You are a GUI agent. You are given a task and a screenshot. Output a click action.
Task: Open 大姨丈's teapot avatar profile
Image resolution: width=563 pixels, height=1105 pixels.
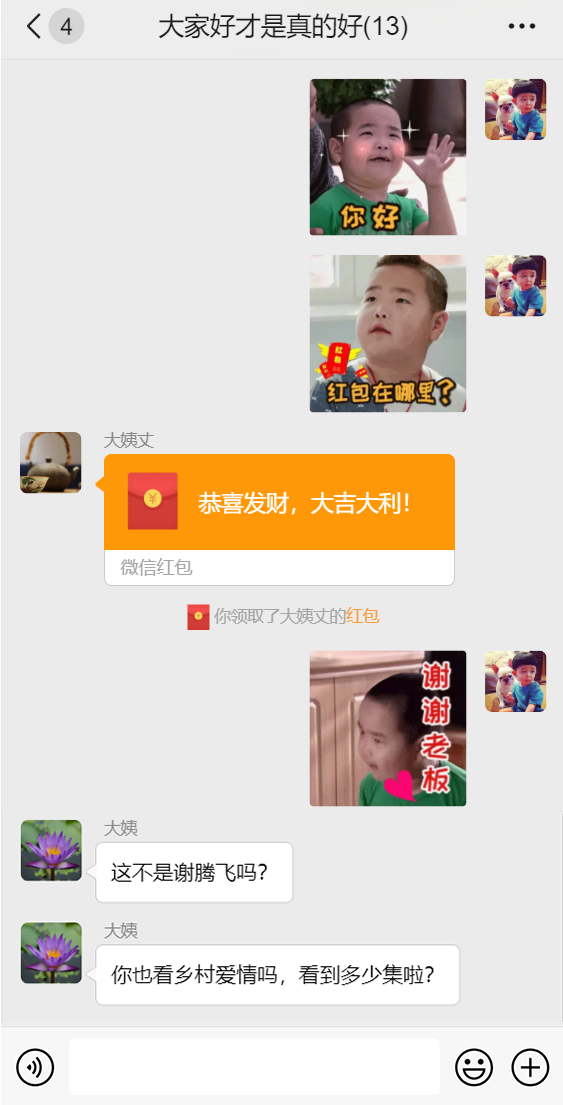point(51,462)
